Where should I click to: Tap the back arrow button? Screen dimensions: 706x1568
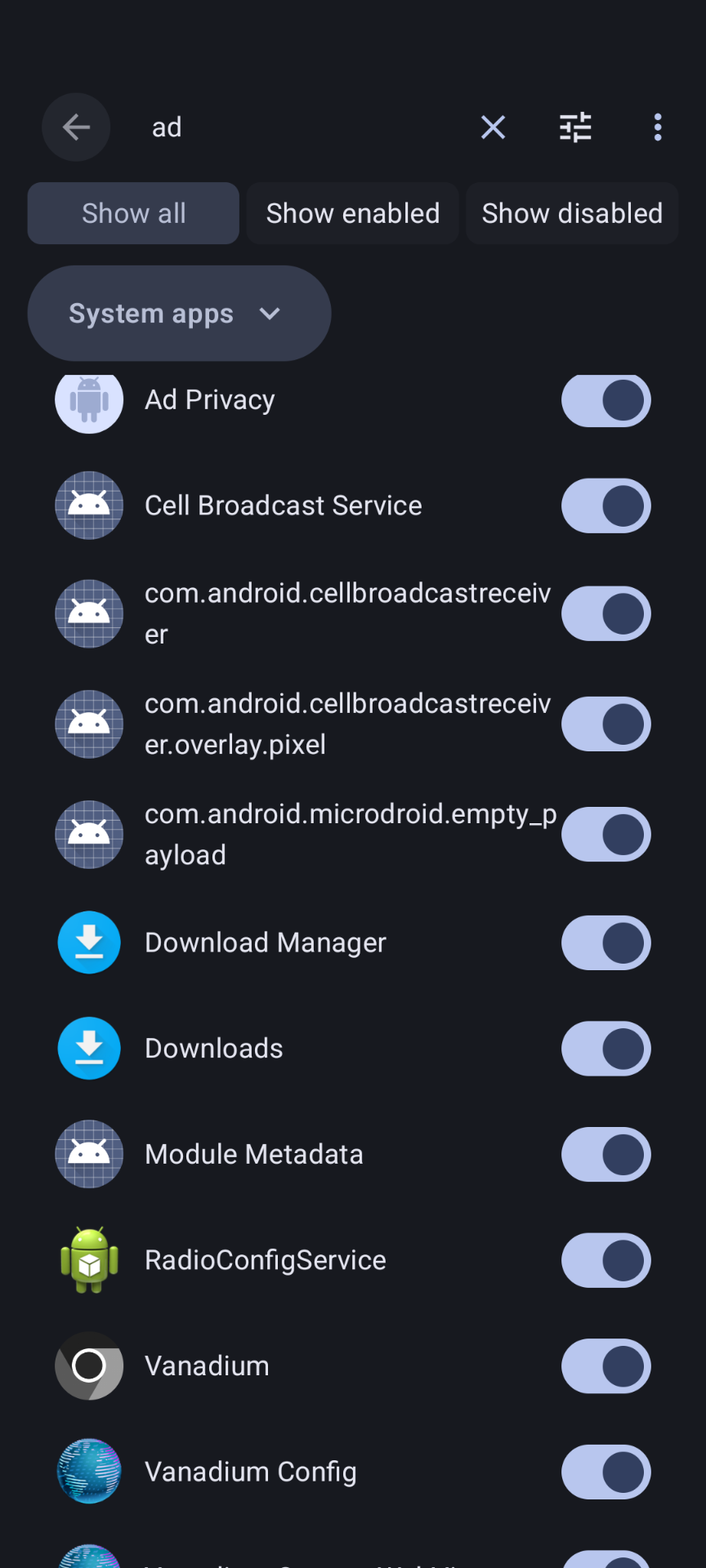[76, 127]
